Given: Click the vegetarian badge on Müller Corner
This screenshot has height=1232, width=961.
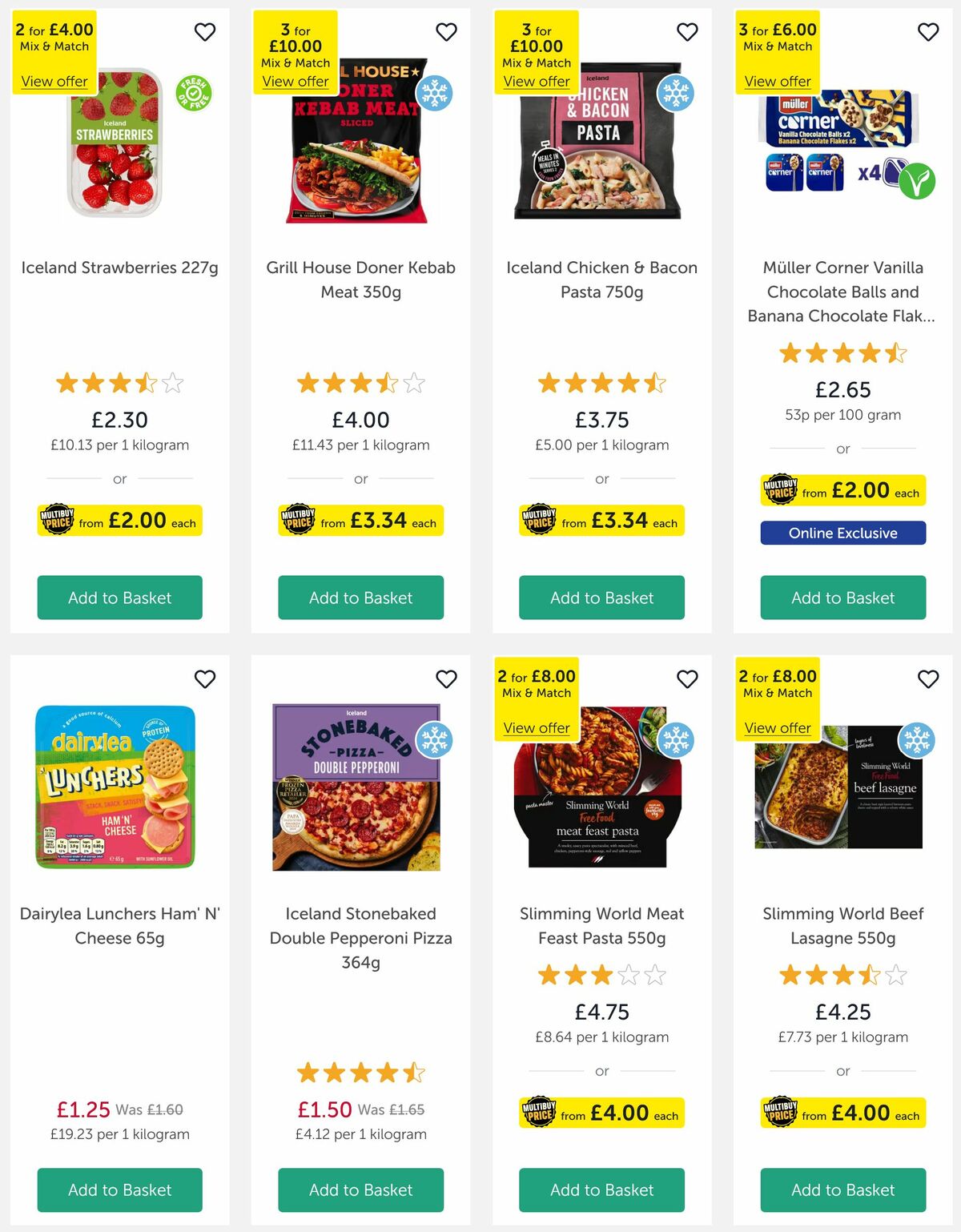Looking at the screenshot, I should pyautogui.click(x=919, y=182).
